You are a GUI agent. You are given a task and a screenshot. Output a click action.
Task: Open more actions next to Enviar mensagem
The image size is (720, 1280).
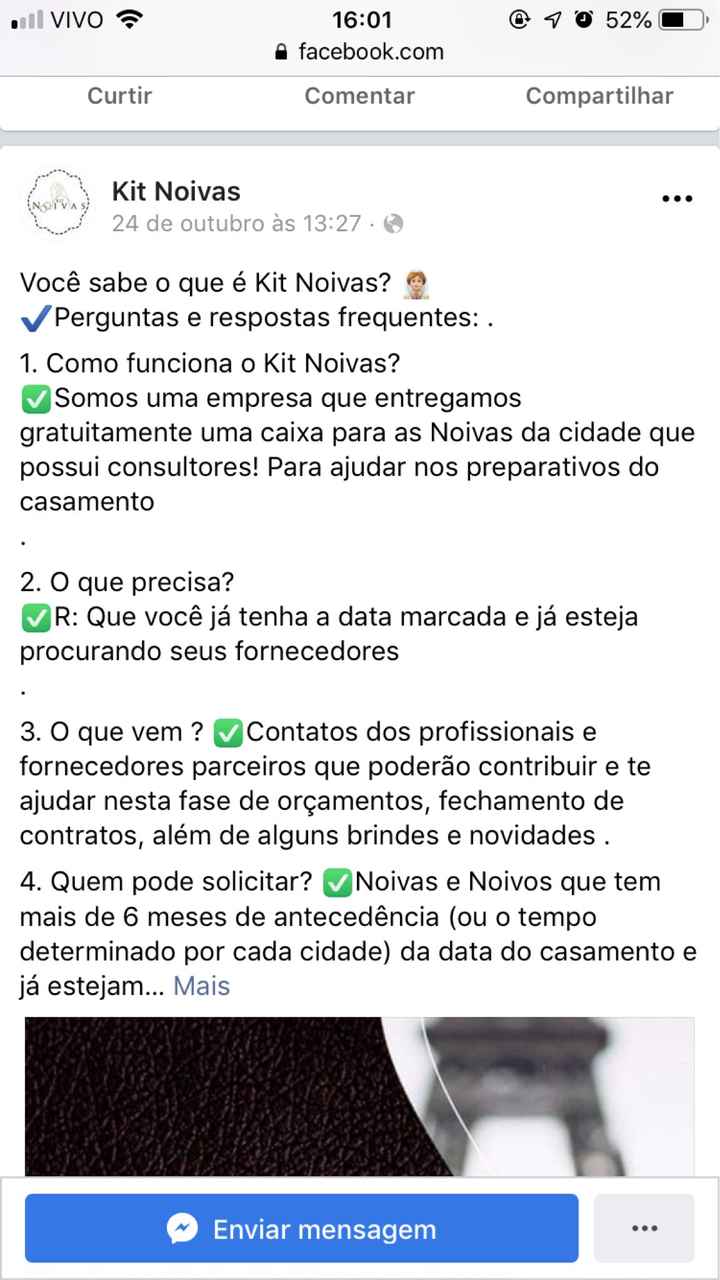click(x=644, y=1228)
